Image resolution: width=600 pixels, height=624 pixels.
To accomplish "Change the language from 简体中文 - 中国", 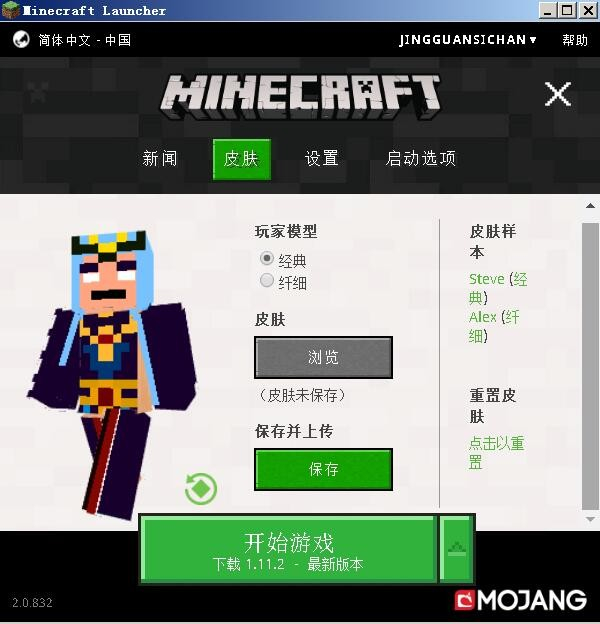I will coord(73,40).
